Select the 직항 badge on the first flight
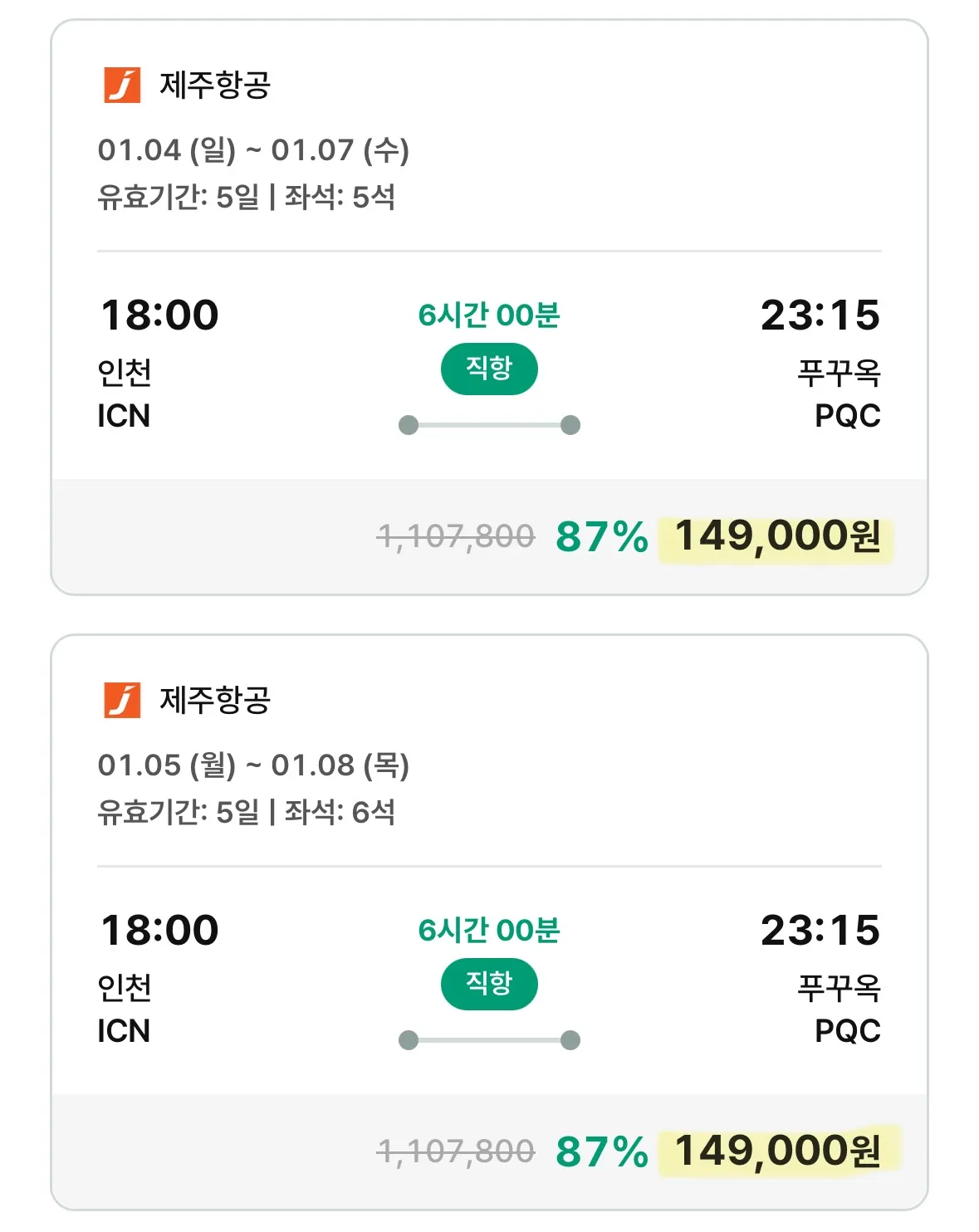 point(490,368)
